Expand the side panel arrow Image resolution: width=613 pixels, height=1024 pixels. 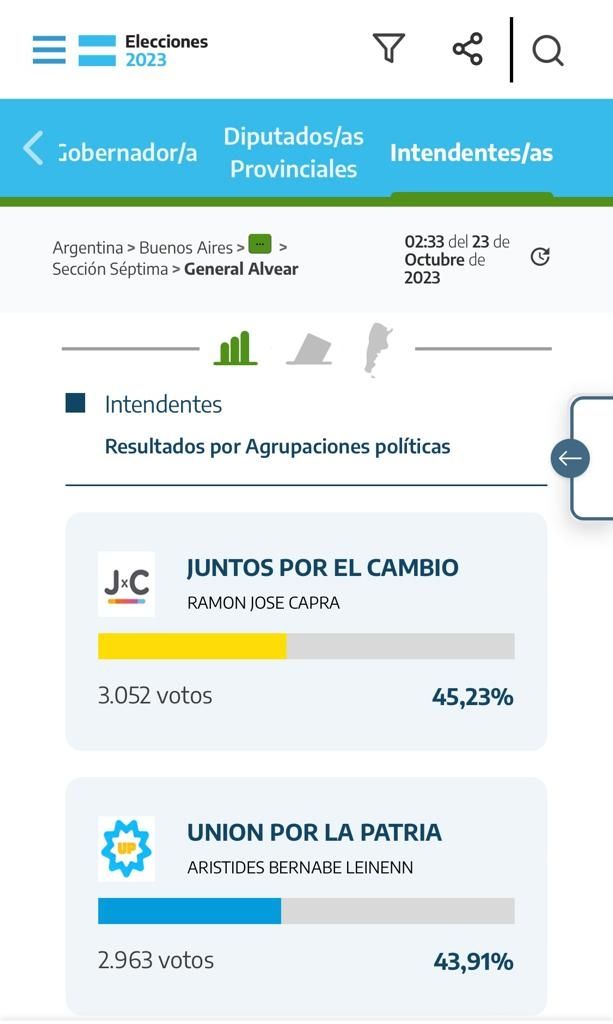[570, 458]
